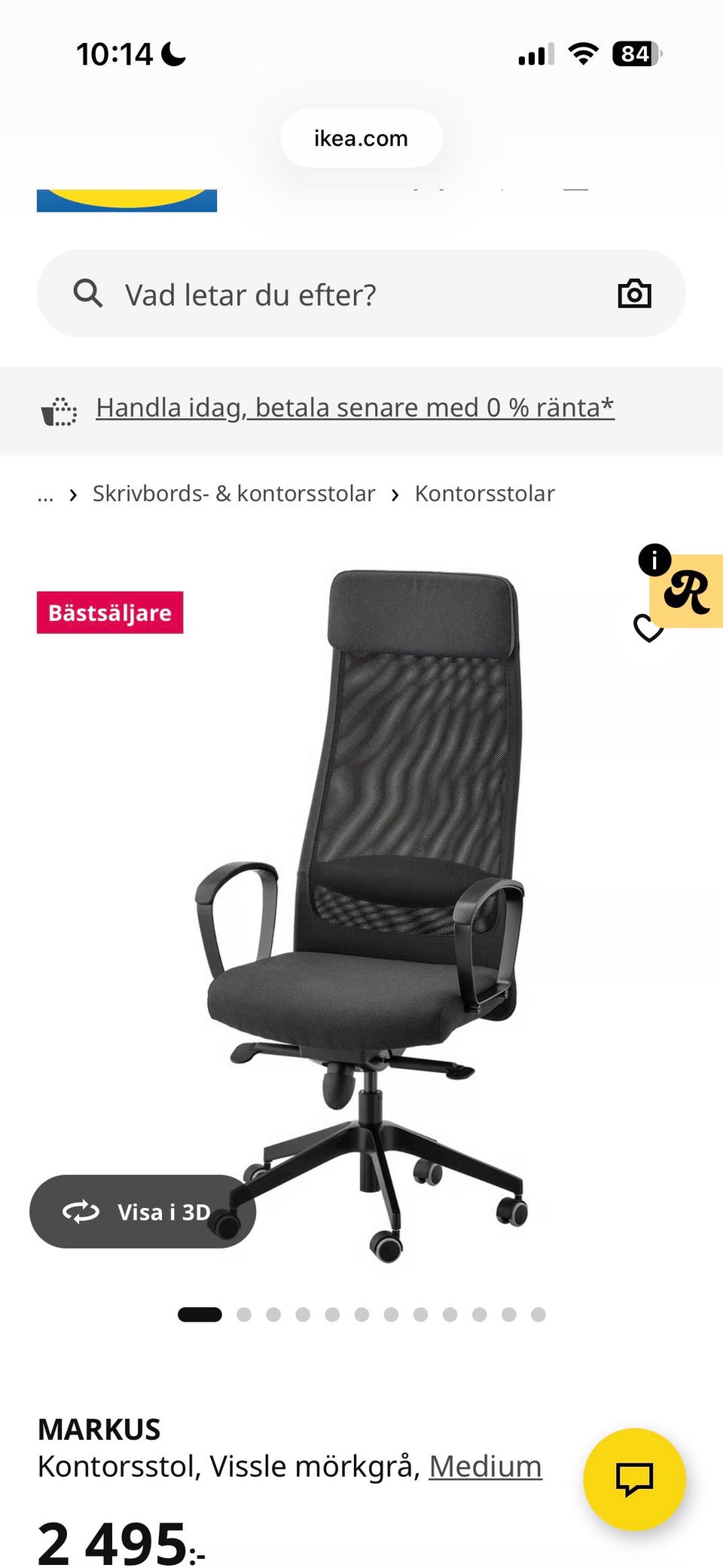
Task: Tap the heart to save MARKUS chair
Action: point(648,629)
